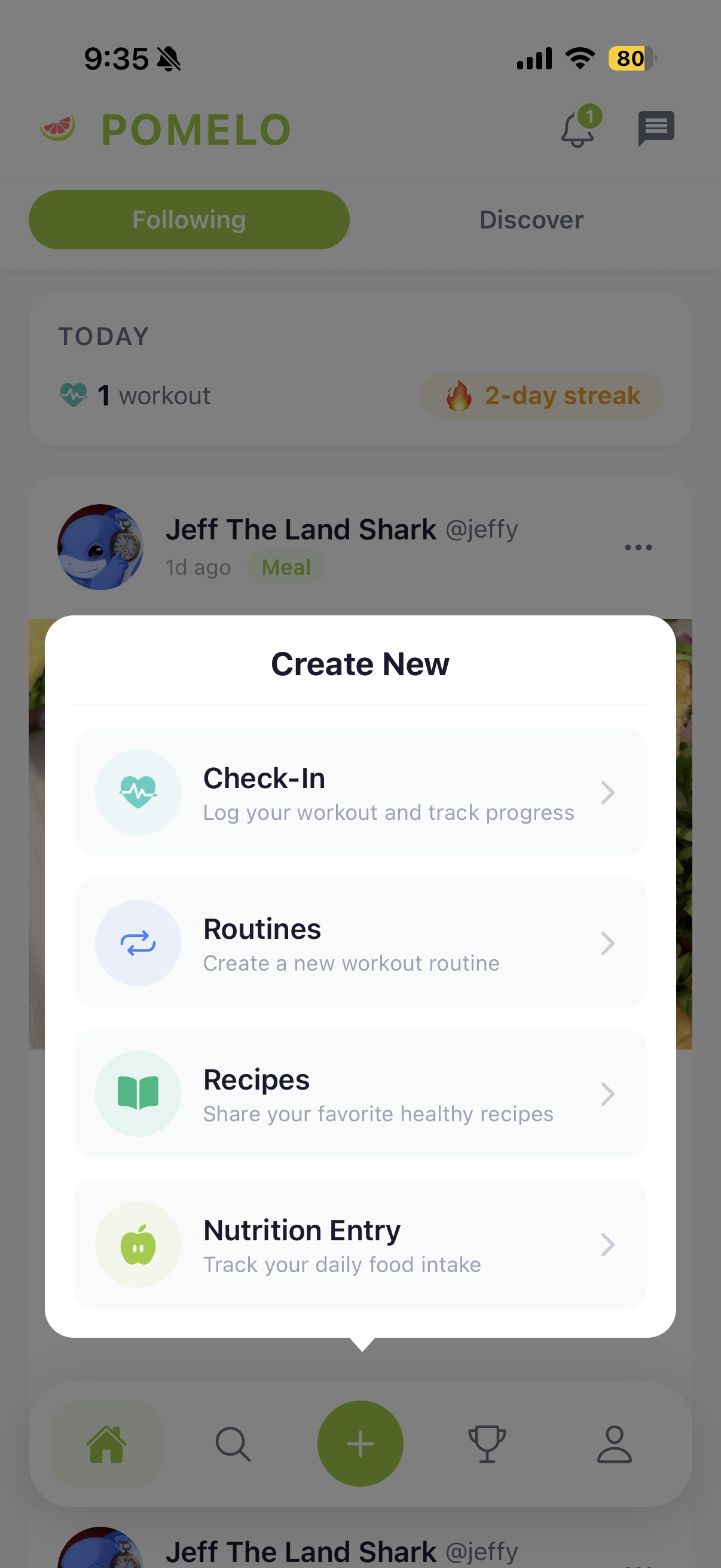Select the Following feed tab
This screenshot has height=1568, width=721.
click(x=190, y=219)
